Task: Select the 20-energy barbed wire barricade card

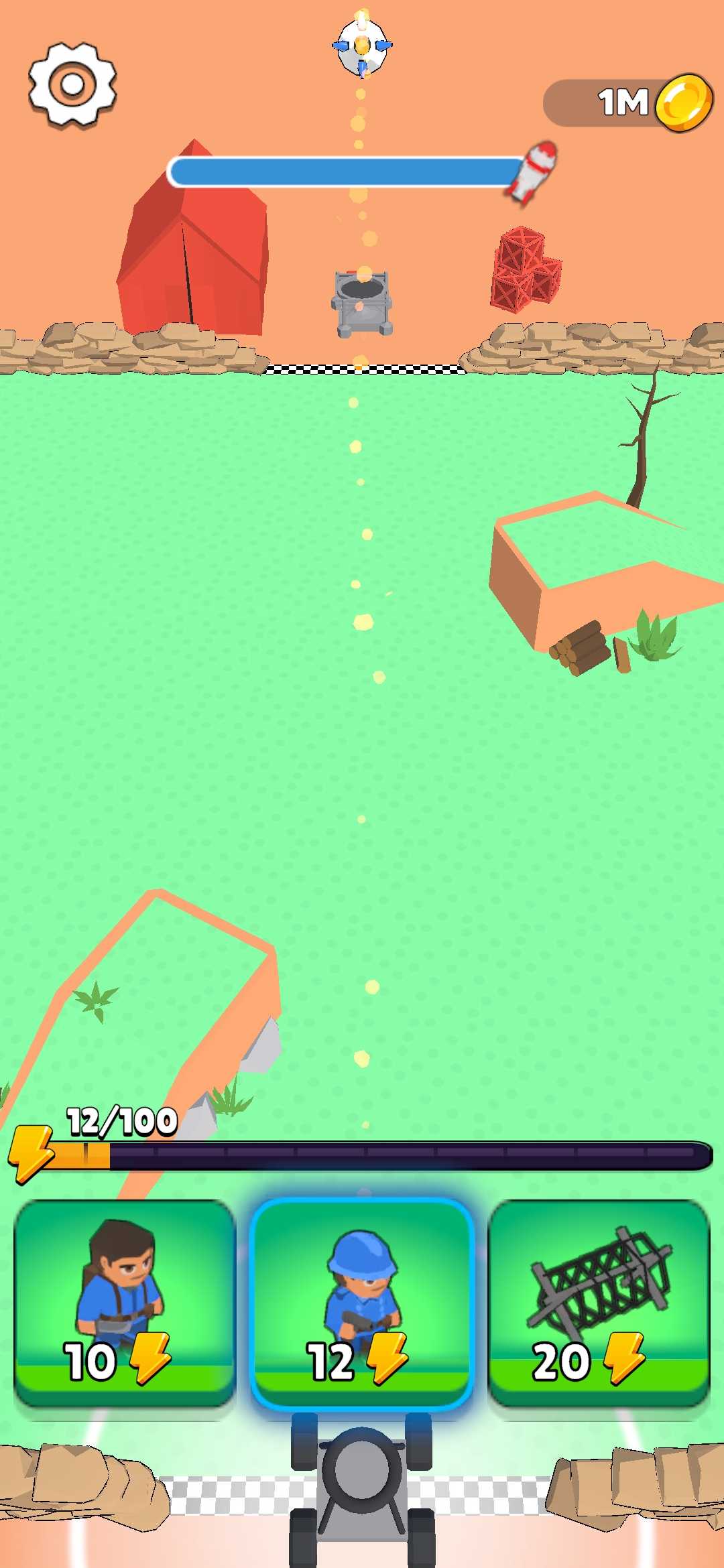Action: point(599,1303)
